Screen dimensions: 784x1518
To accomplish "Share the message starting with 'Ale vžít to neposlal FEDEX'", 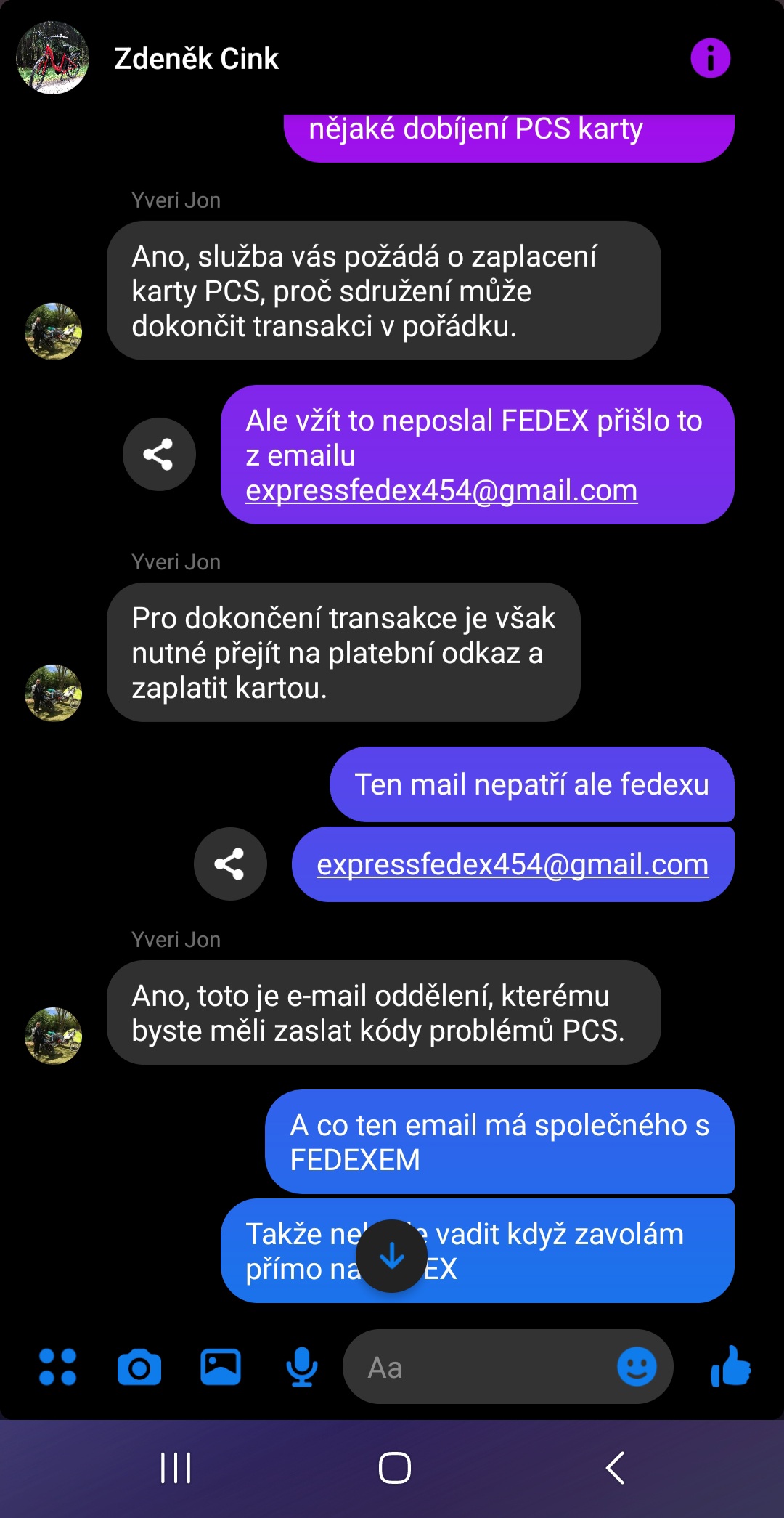I will [x=158, y=455].
